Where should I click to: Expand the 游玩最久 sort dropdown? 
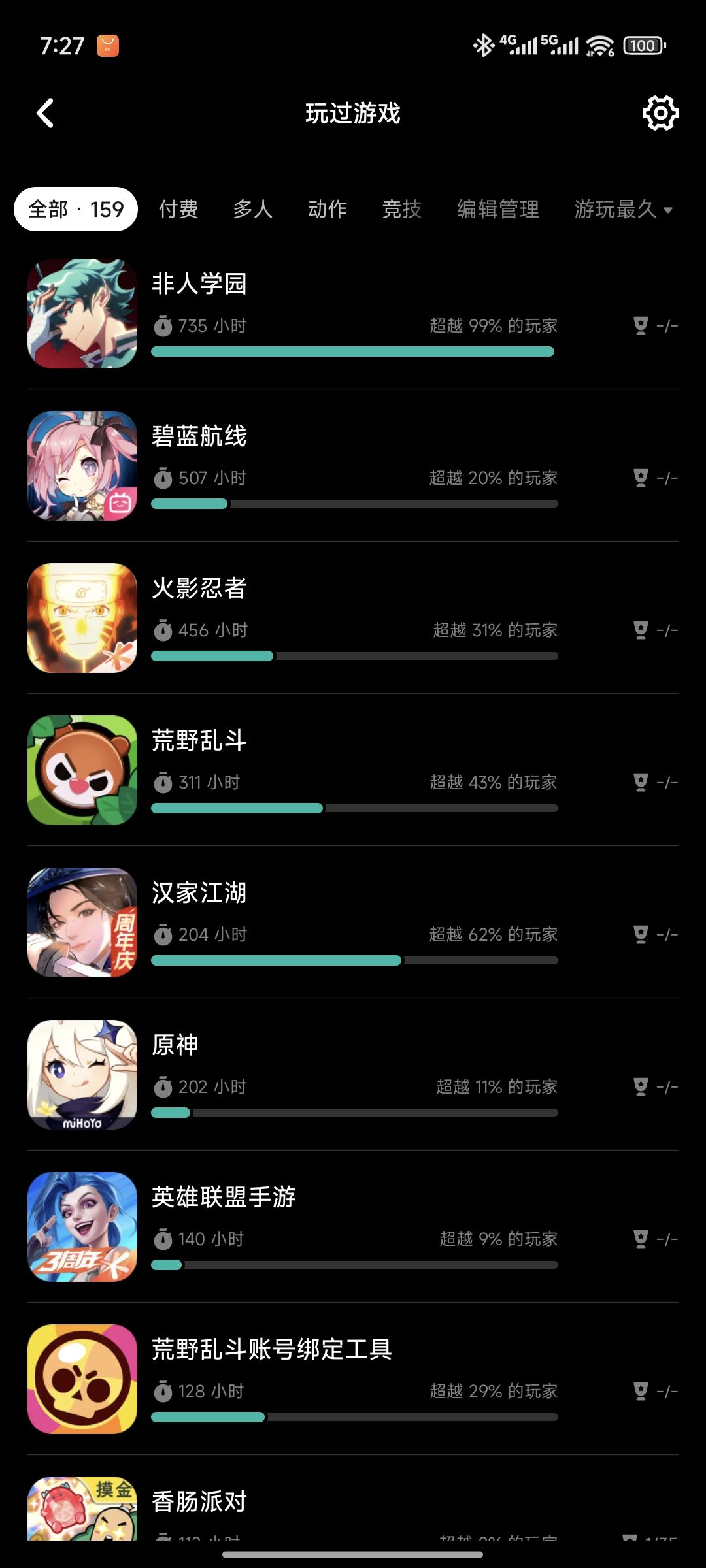pos(624,209)
